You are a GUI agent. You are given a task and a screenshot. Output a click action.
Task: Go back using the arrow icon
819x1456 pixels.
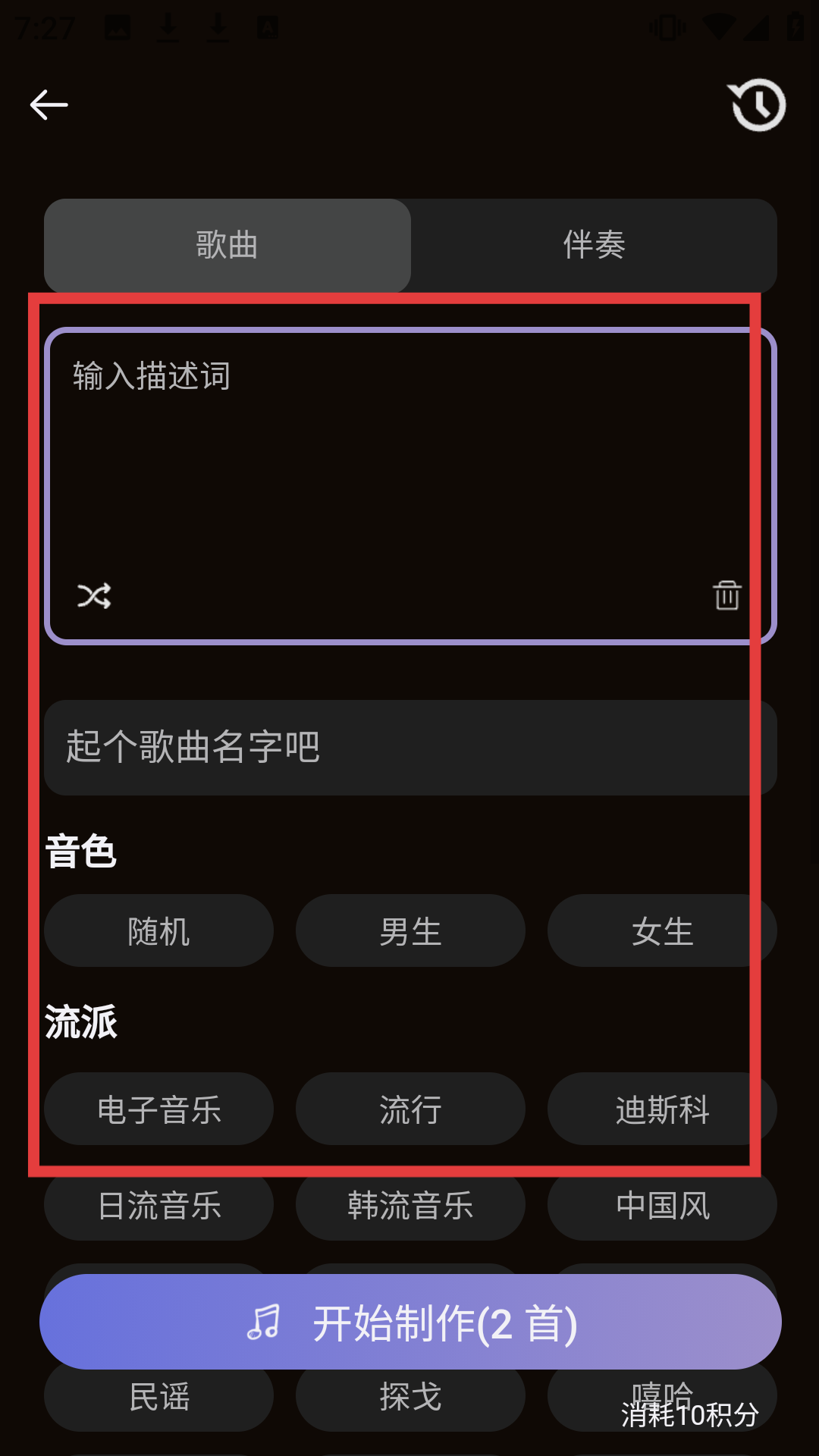49,105
